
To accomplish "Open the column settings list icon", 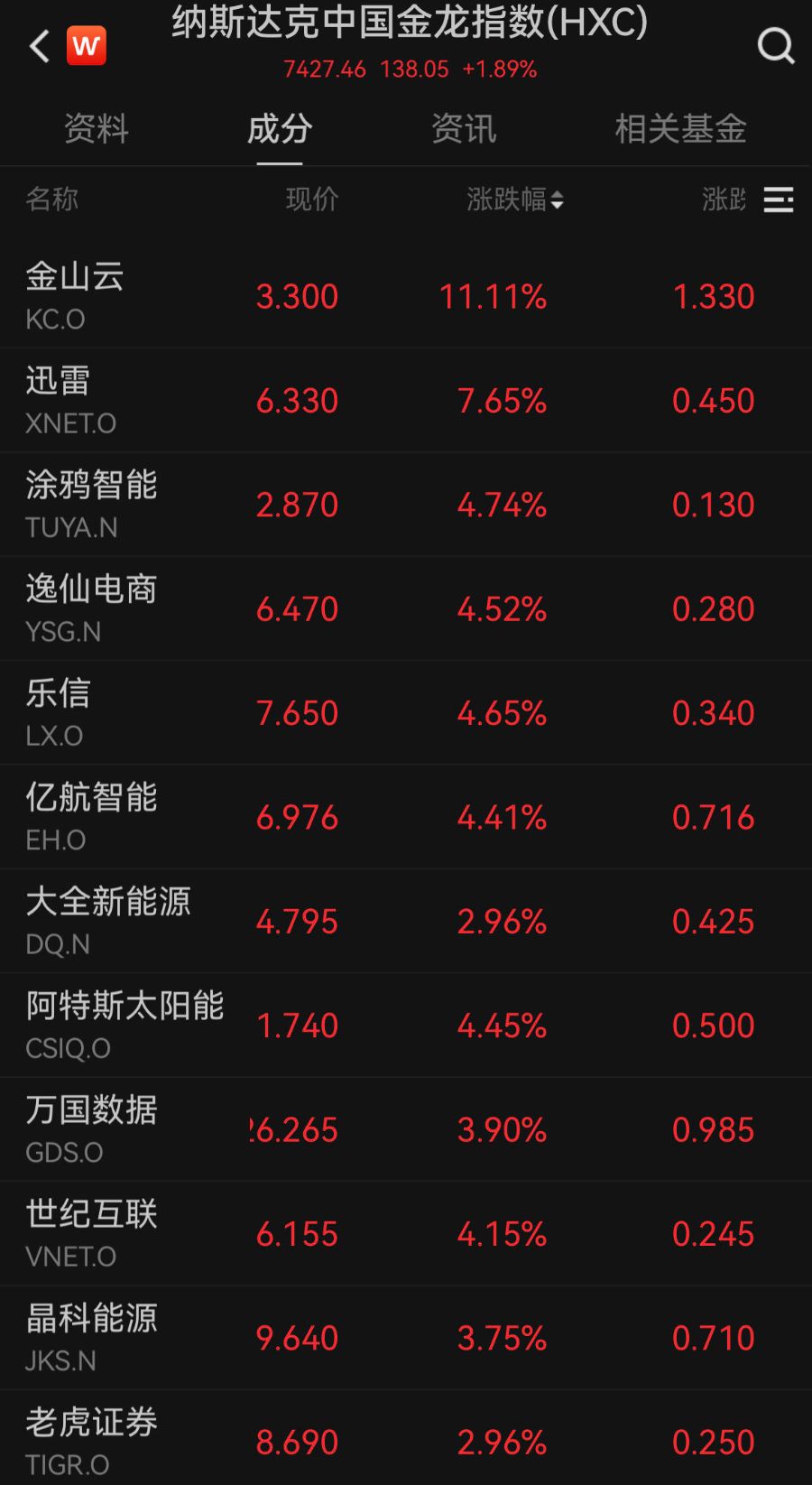I will pyautogui.click(x=779, y=200).
